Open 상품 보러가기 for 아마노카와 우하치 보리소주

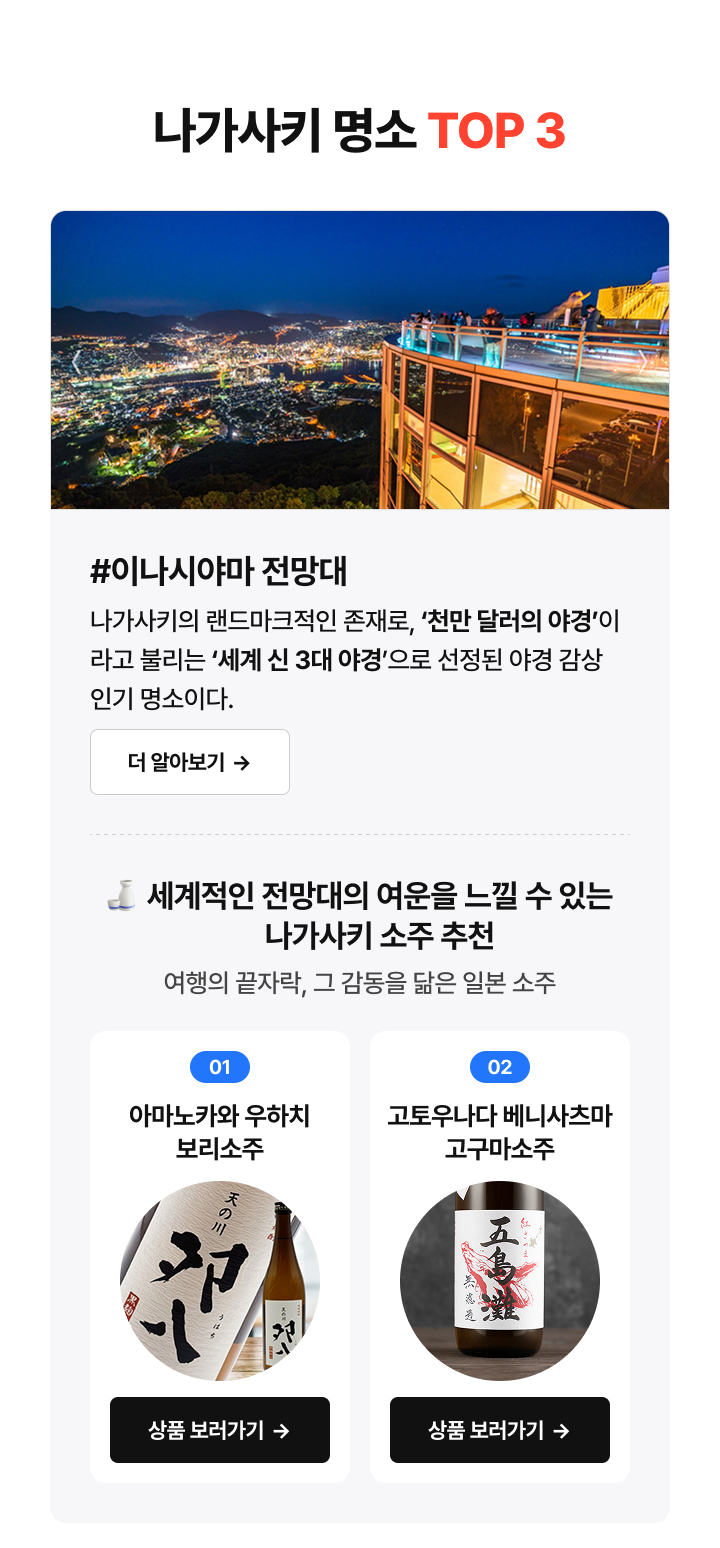click(x=220, y=1430)
